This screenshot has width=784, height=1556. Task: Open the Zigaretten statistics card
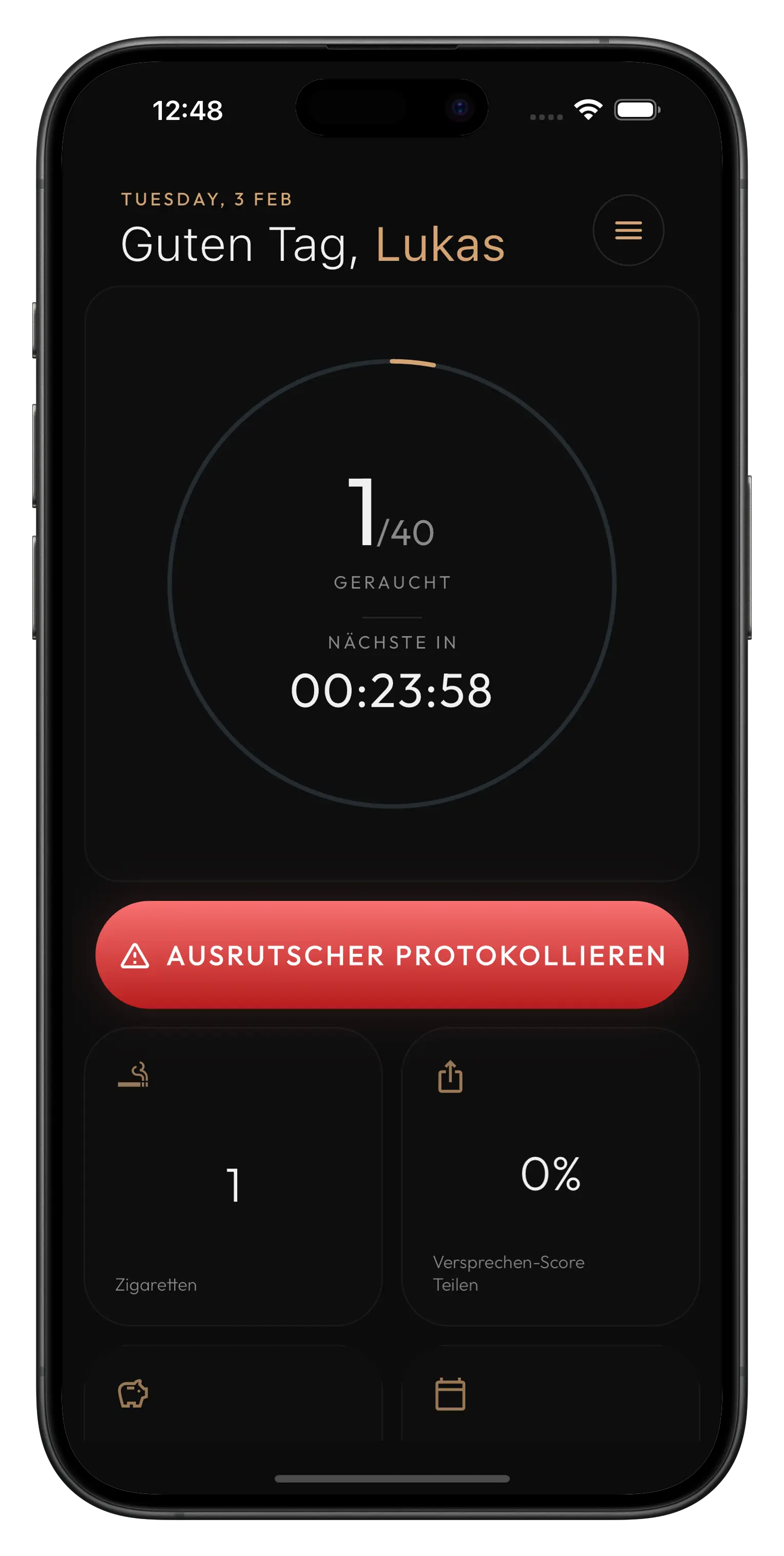click(233, 1178)
